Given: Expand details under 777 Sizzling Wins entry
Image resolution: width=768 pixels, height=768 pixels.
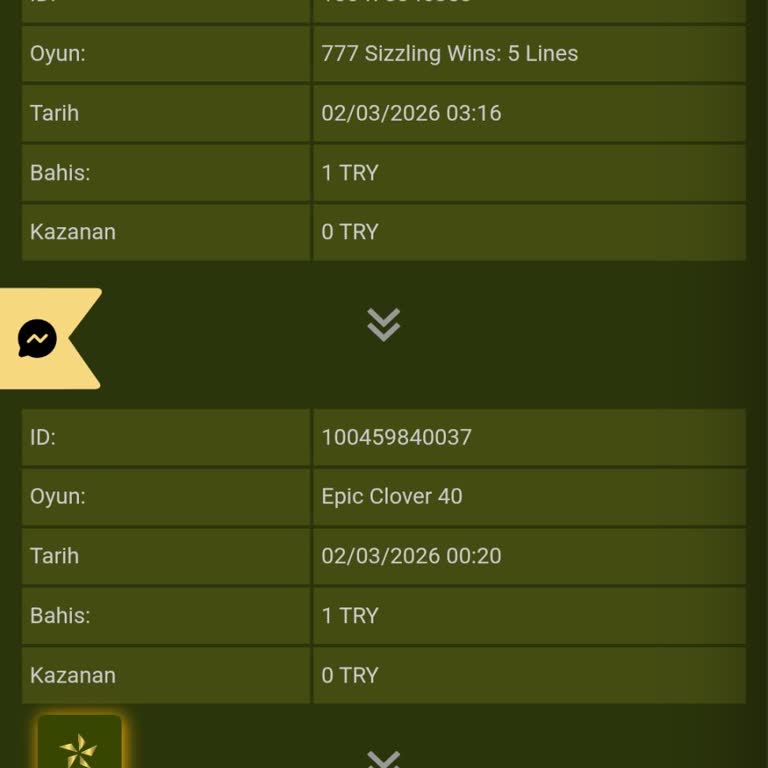Looking at the screenshot, I should [x=383, y=324].
